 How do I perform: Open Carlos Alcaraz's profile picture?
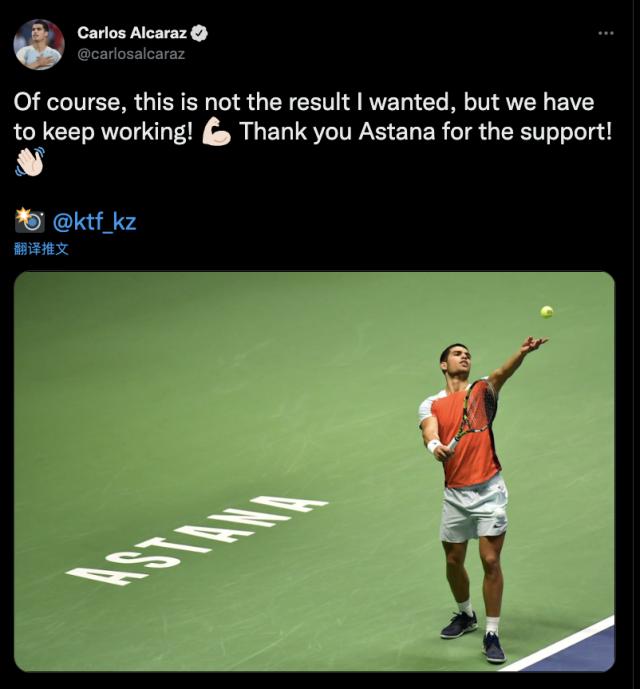tap(38, 44)
